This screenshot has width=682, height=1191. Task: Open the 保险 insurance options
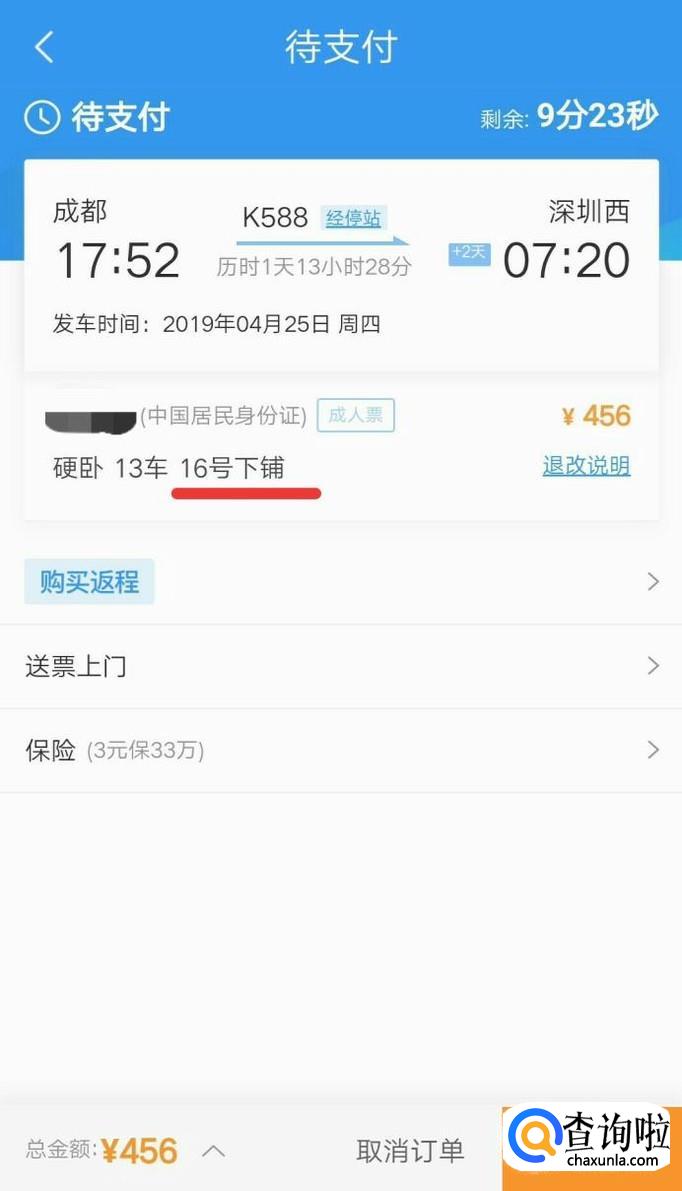pyautogui.click(x=340, y=750)
